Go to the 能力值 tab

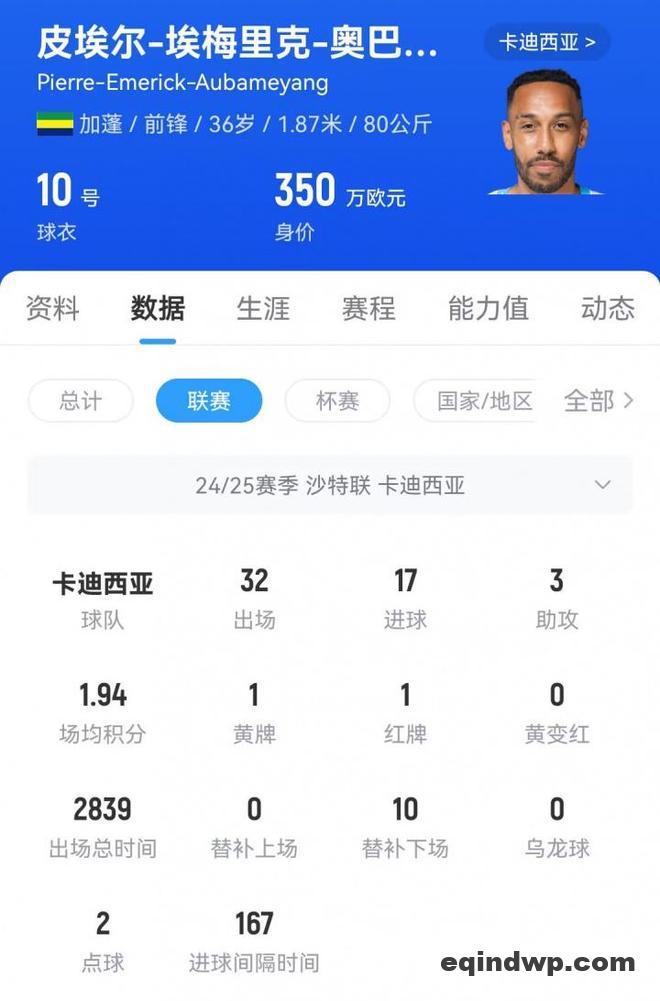click(488, 308)
